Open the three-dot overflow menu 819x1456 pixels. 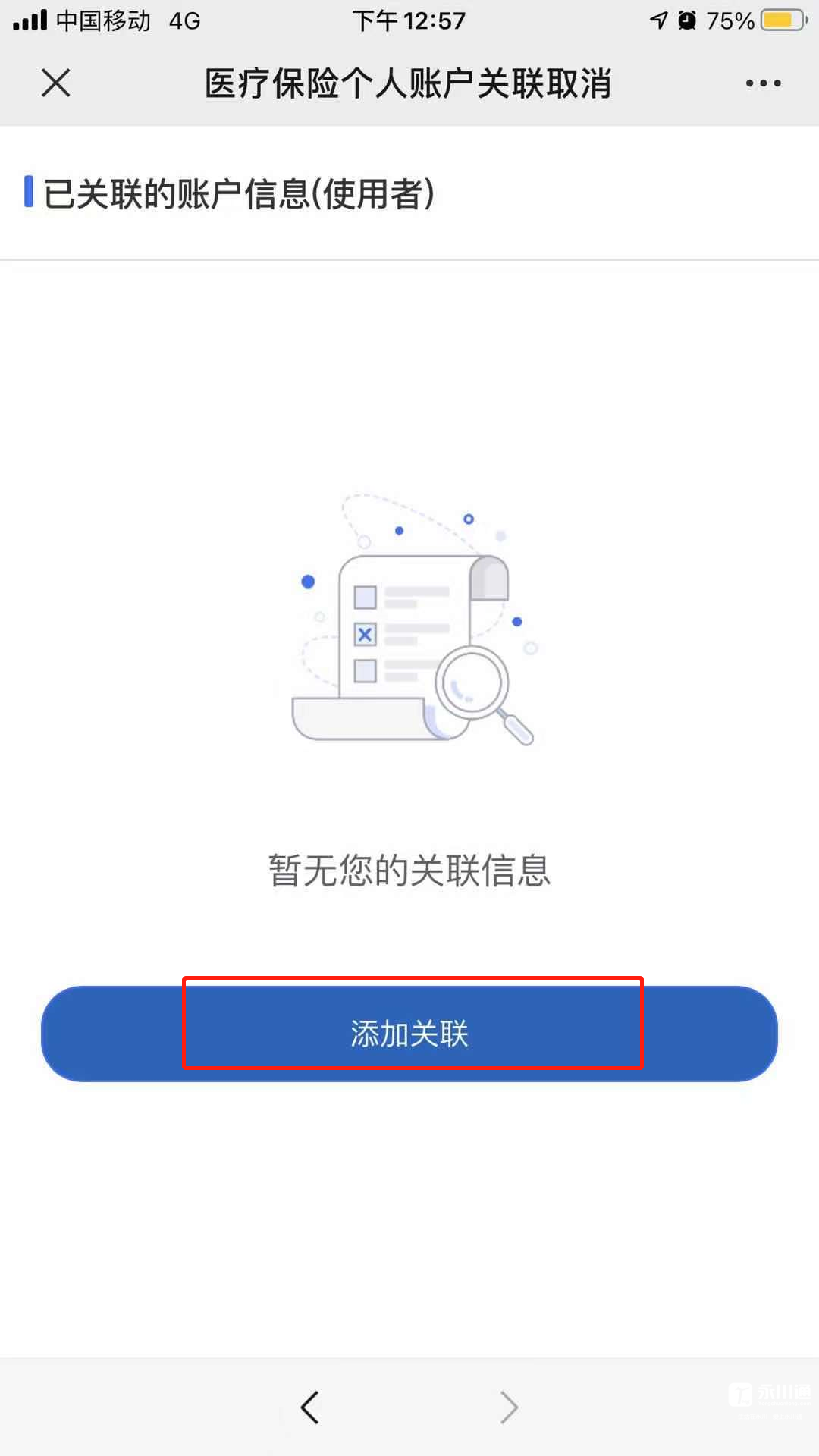tap(763, 83)
